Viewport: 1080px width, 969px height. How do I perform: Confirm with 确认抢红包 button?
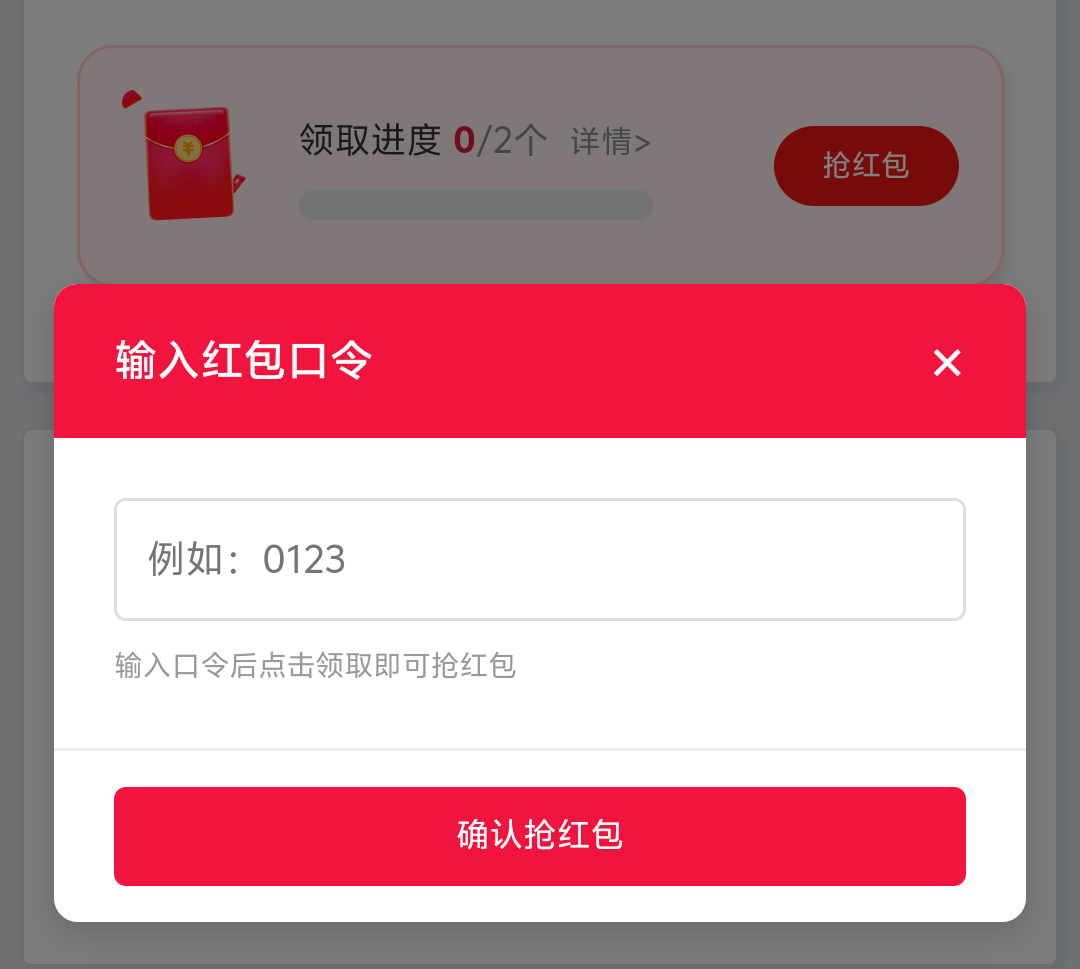(x=540, y=836)
